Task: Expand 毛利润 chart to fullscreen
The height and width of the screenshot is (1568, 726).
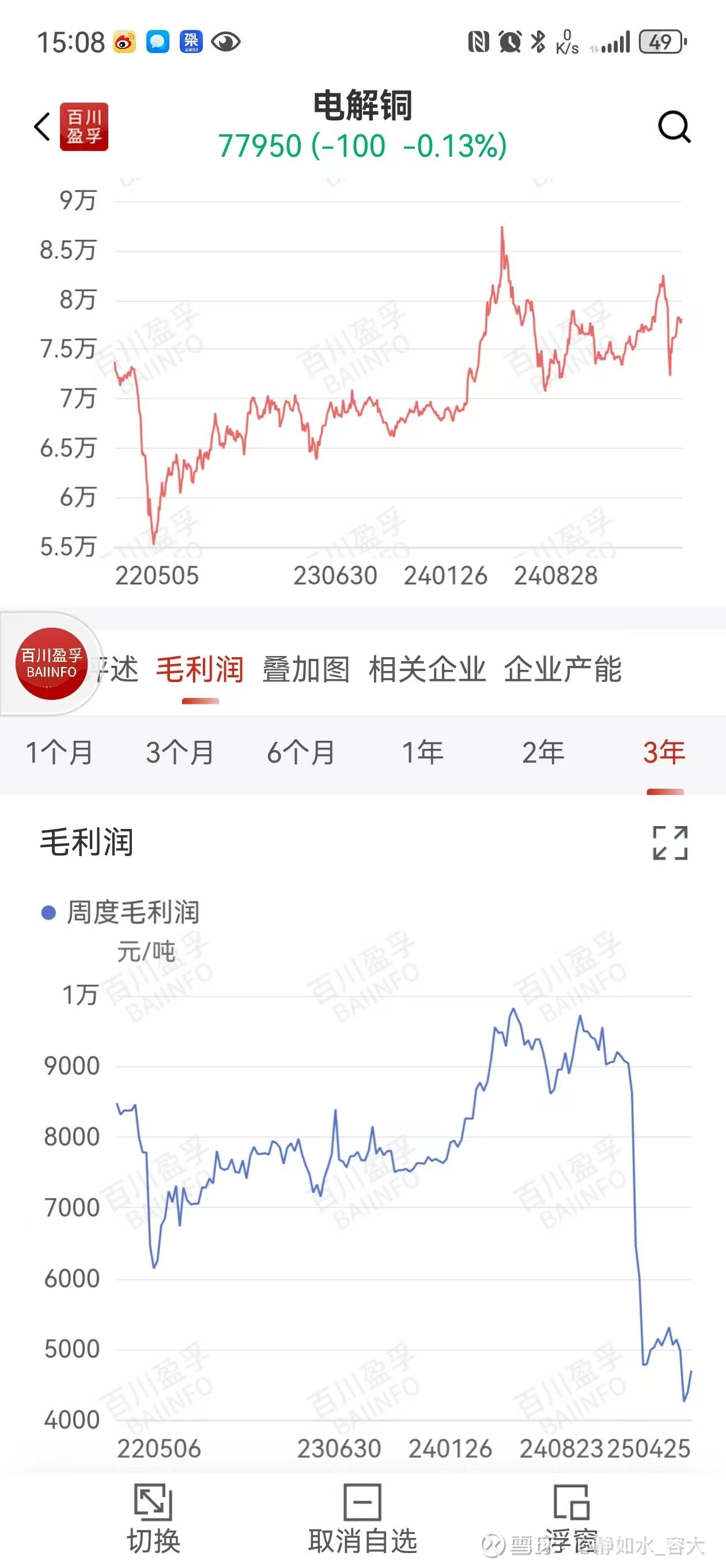Action: point(670,843)
